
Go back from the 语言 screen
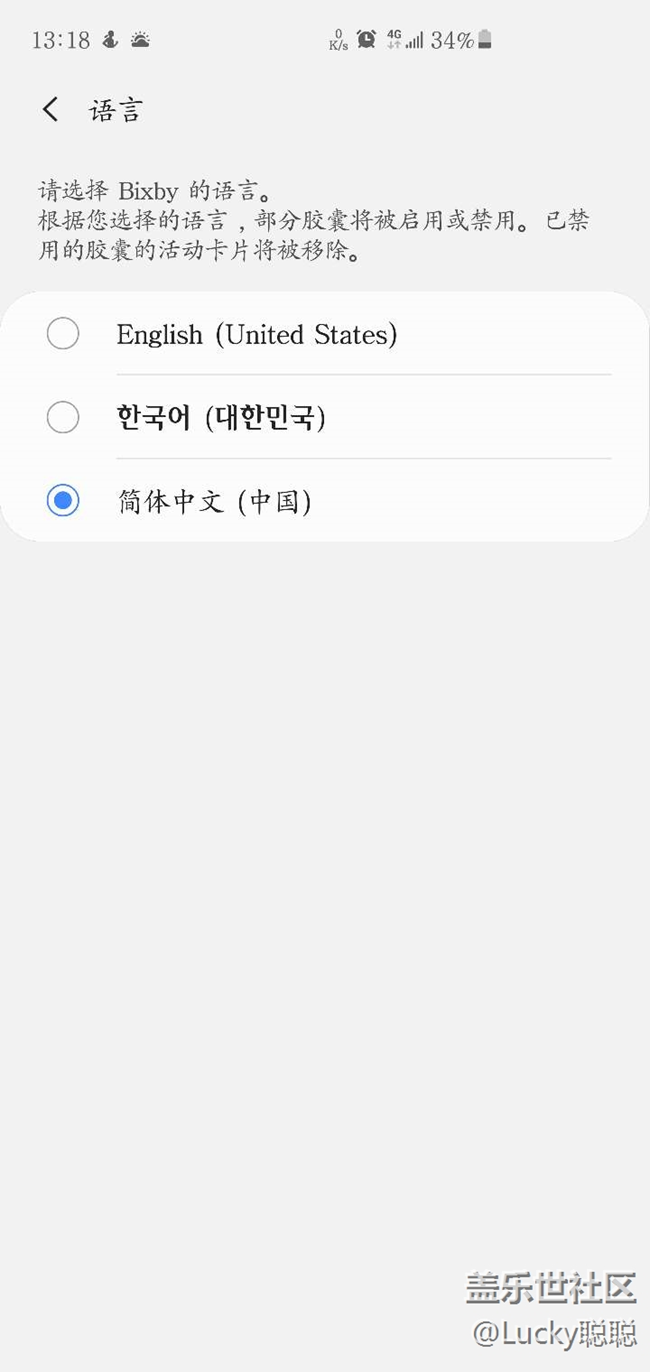50,109
